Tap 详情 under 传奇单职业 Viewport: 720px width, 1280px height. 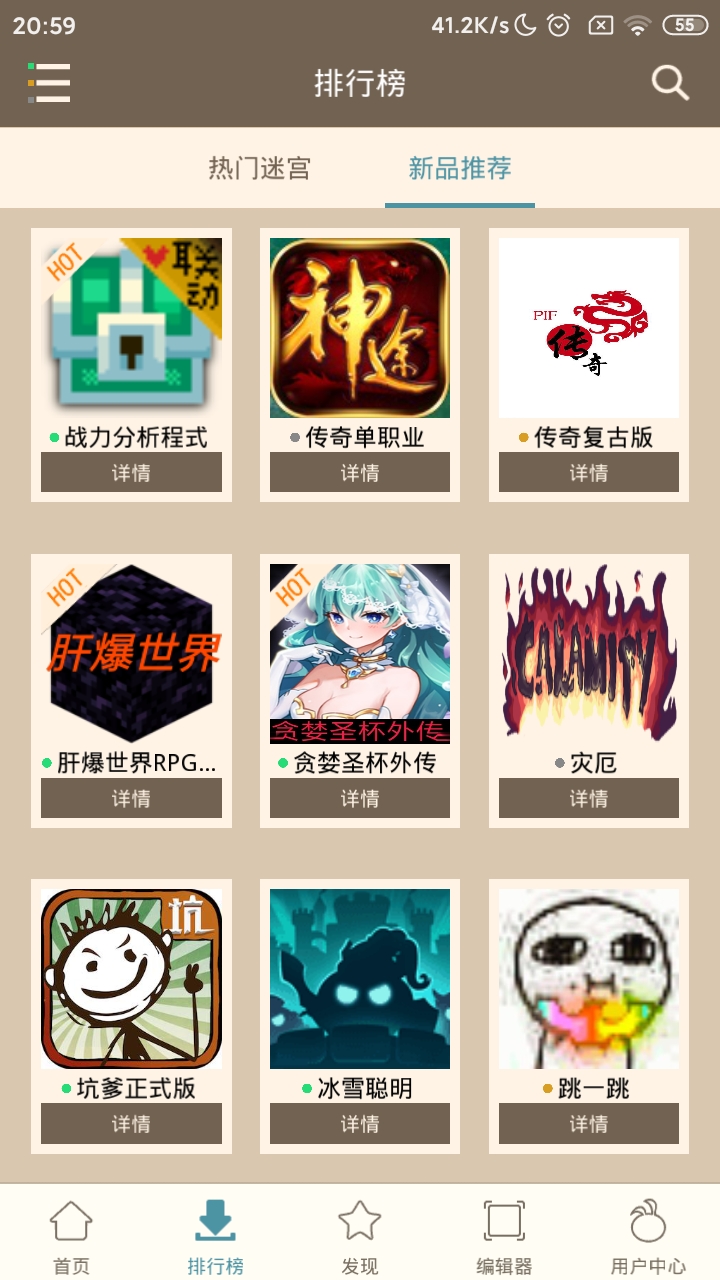(360, 472)
